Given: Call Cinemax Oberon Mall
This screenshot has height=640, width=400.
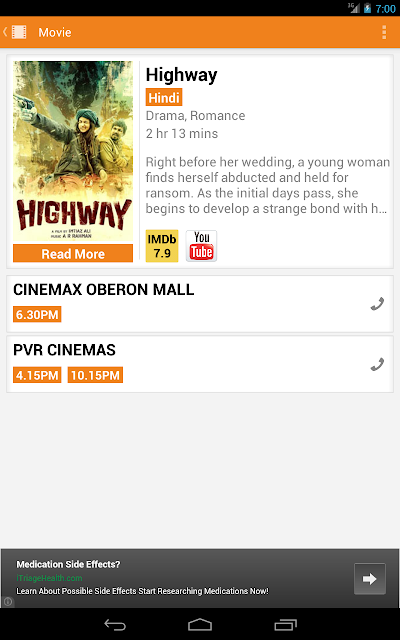Looking at the screenshot, I should click(x=377, y=304).
